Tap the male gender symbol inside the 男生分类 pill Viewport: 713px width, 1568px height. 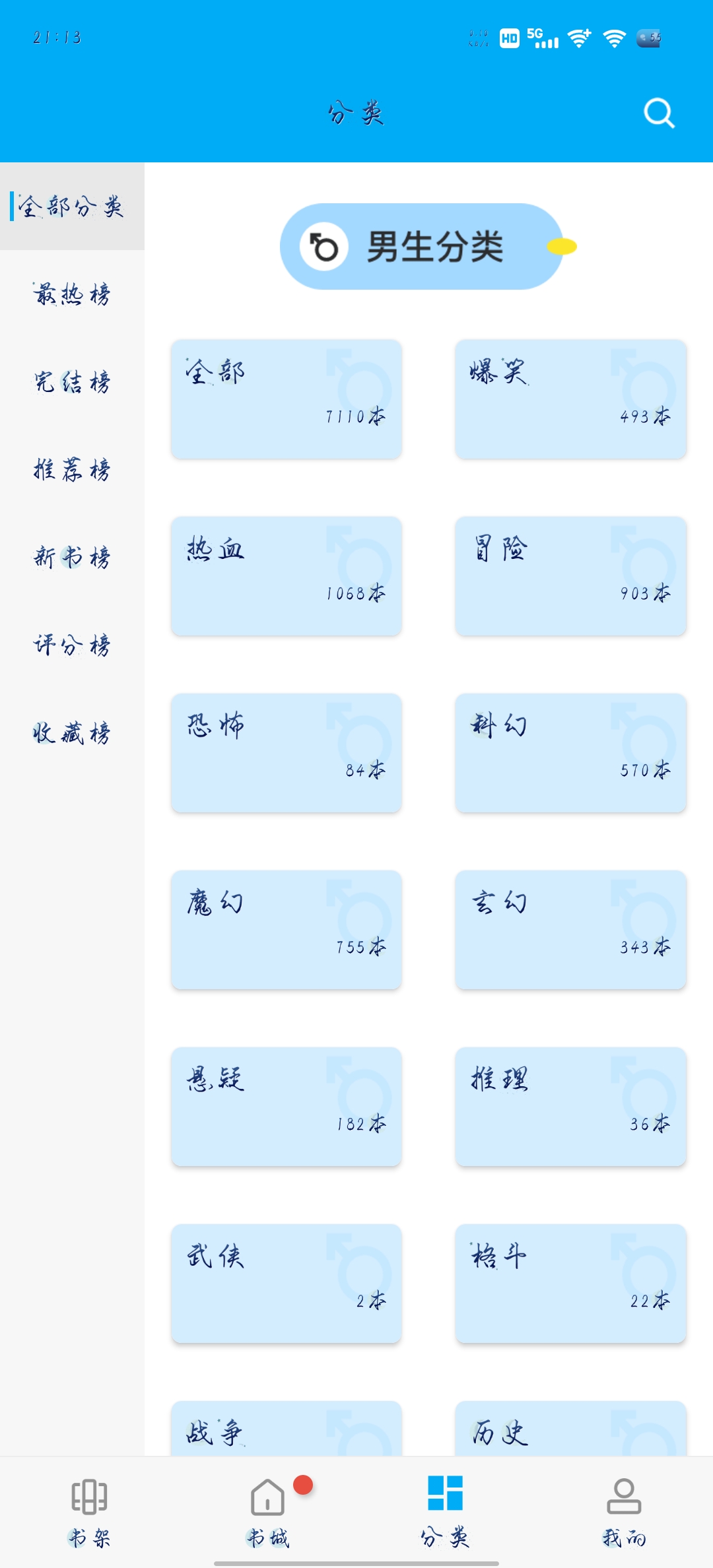click(323, 247)
